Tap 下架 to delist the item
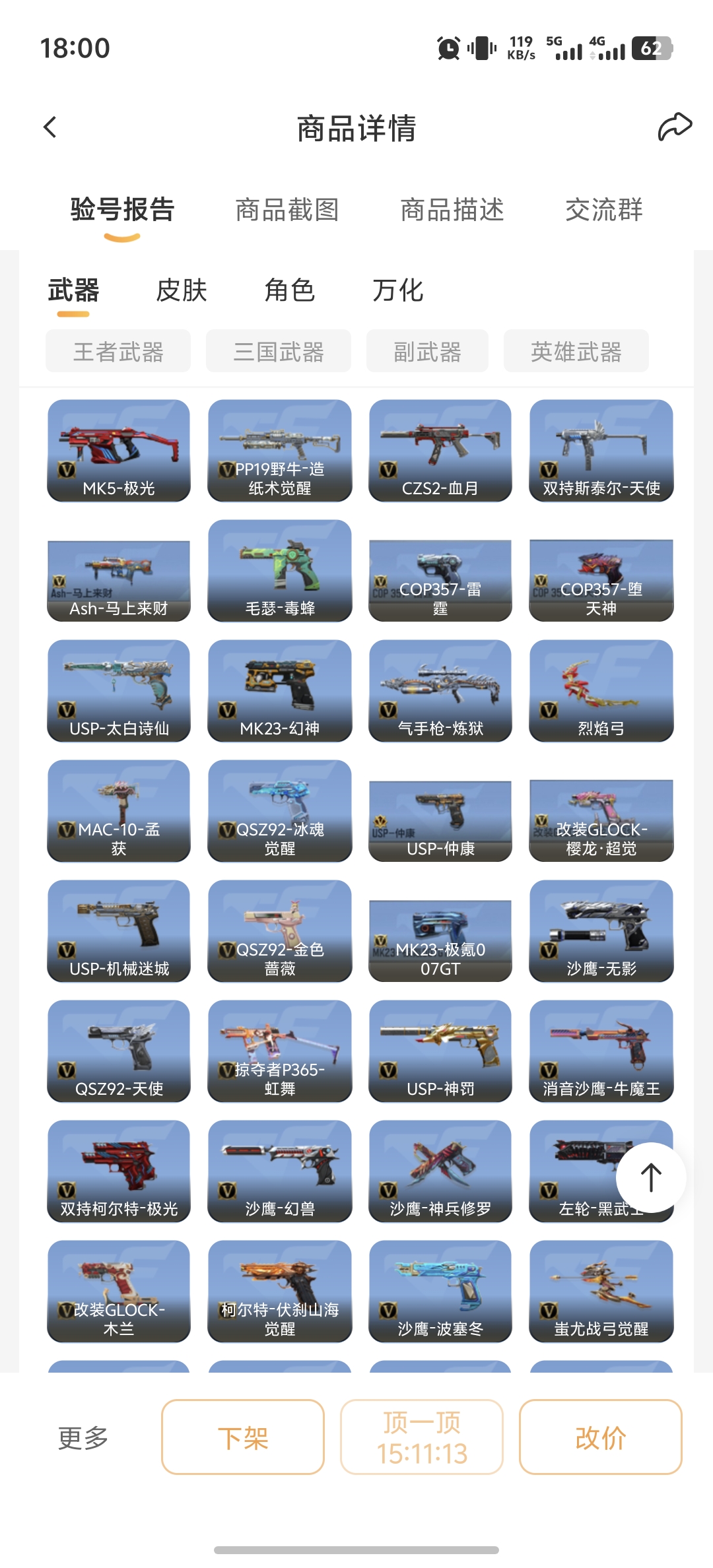The height and width of the screenshot is (1568, 713). coord(243,1437)
